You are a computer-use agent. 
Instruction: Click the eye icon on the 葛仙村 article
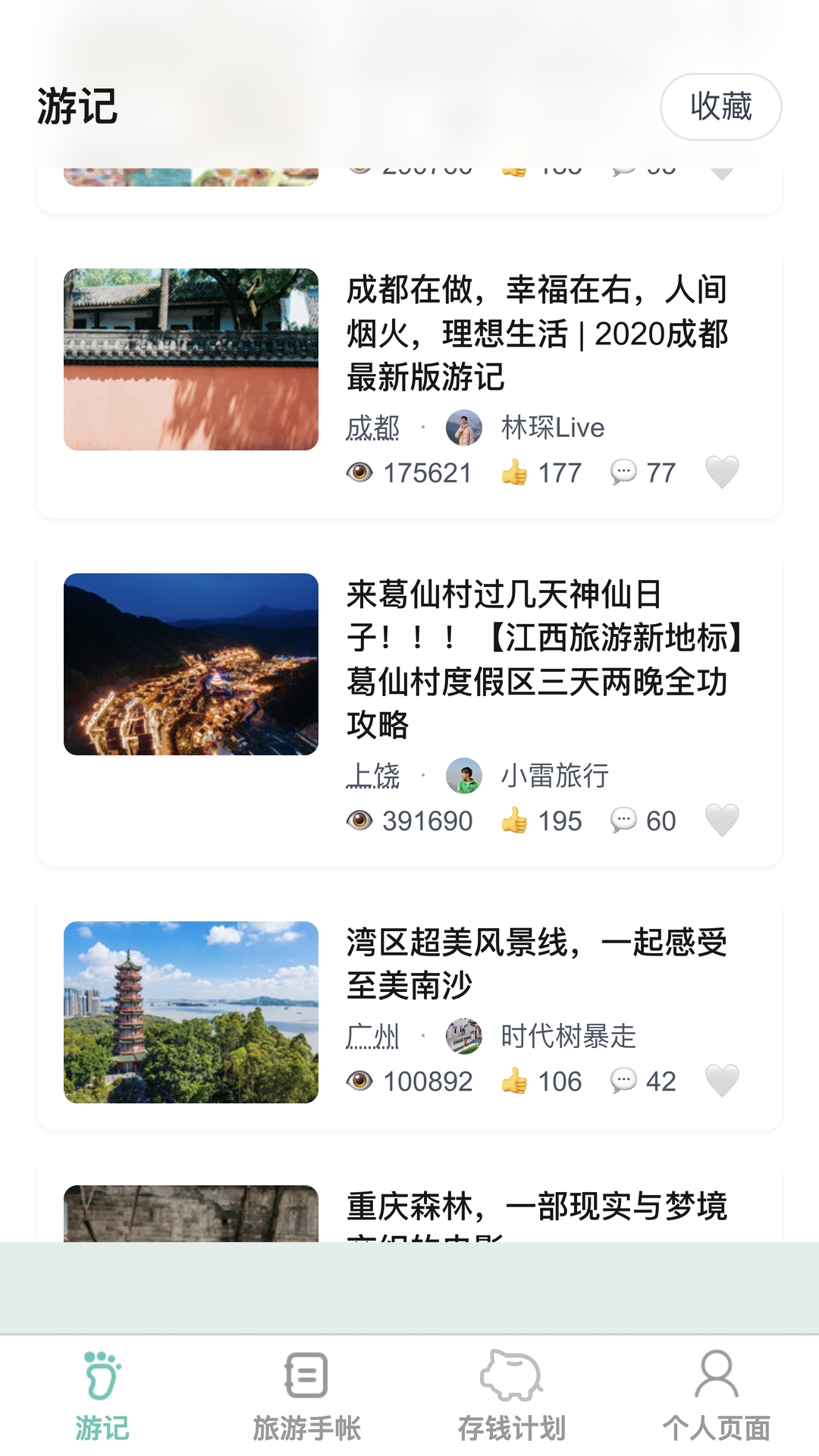click(x=362, y=821)
